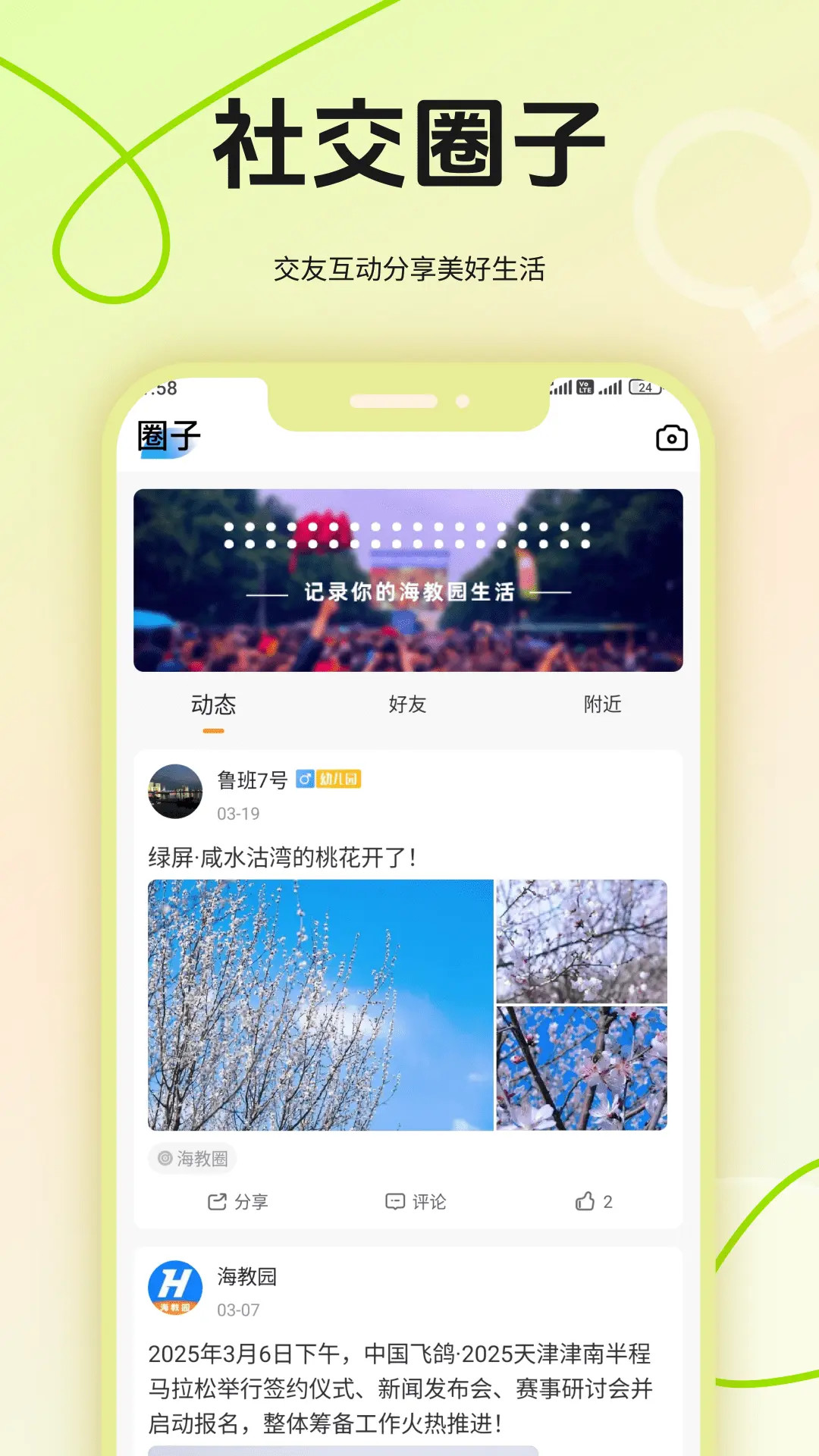Open 鲁班7号's profile via avatar
The image size is (819, 1456).
175,791
